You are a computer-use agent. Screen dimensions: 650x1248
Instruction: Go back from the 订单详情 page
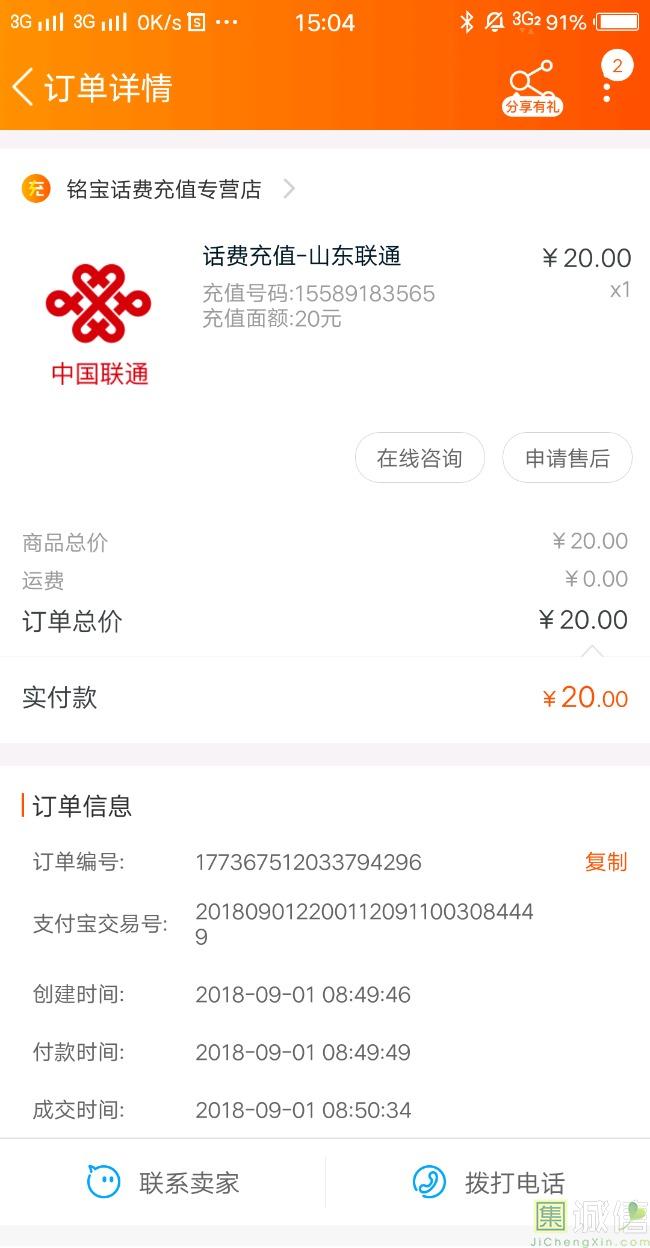[24, 87]
